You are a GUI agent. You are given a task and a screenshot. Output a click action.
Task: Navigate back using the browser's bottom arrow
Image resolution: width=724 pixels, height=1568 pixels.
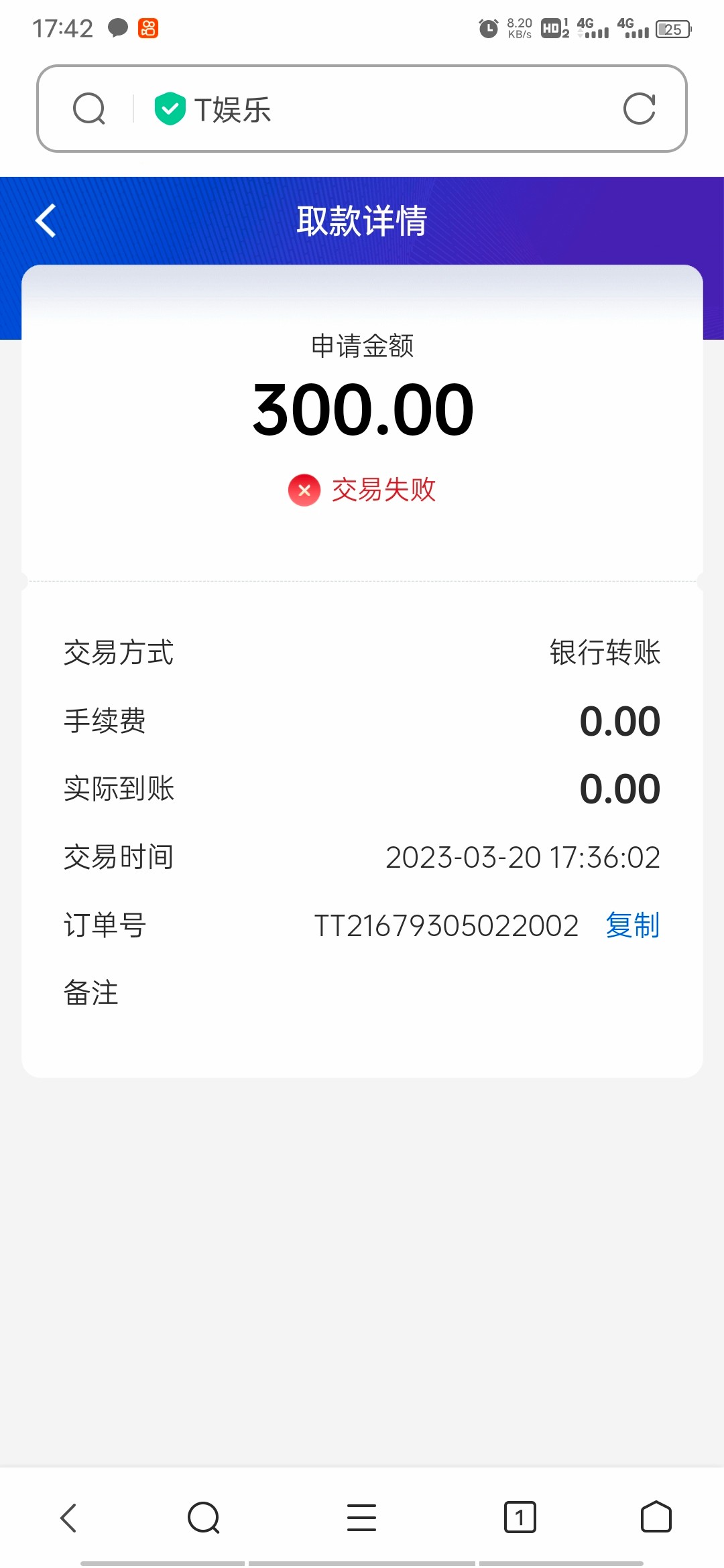coord(69,1518)
